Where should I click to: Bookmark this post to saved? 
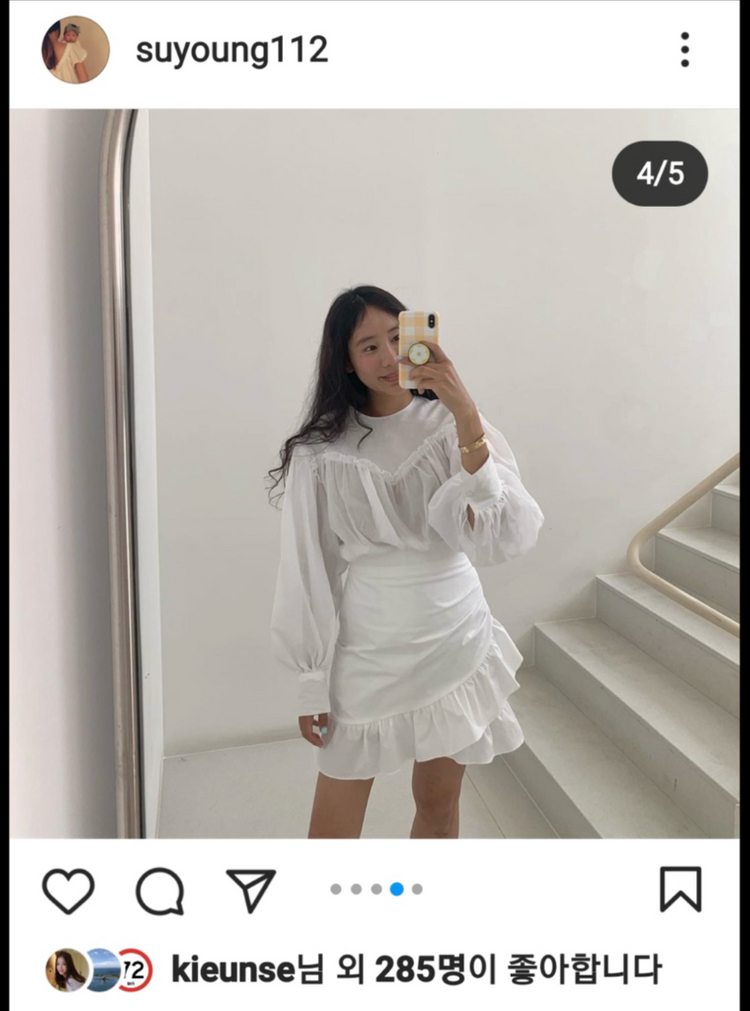[x=681, y=889]
